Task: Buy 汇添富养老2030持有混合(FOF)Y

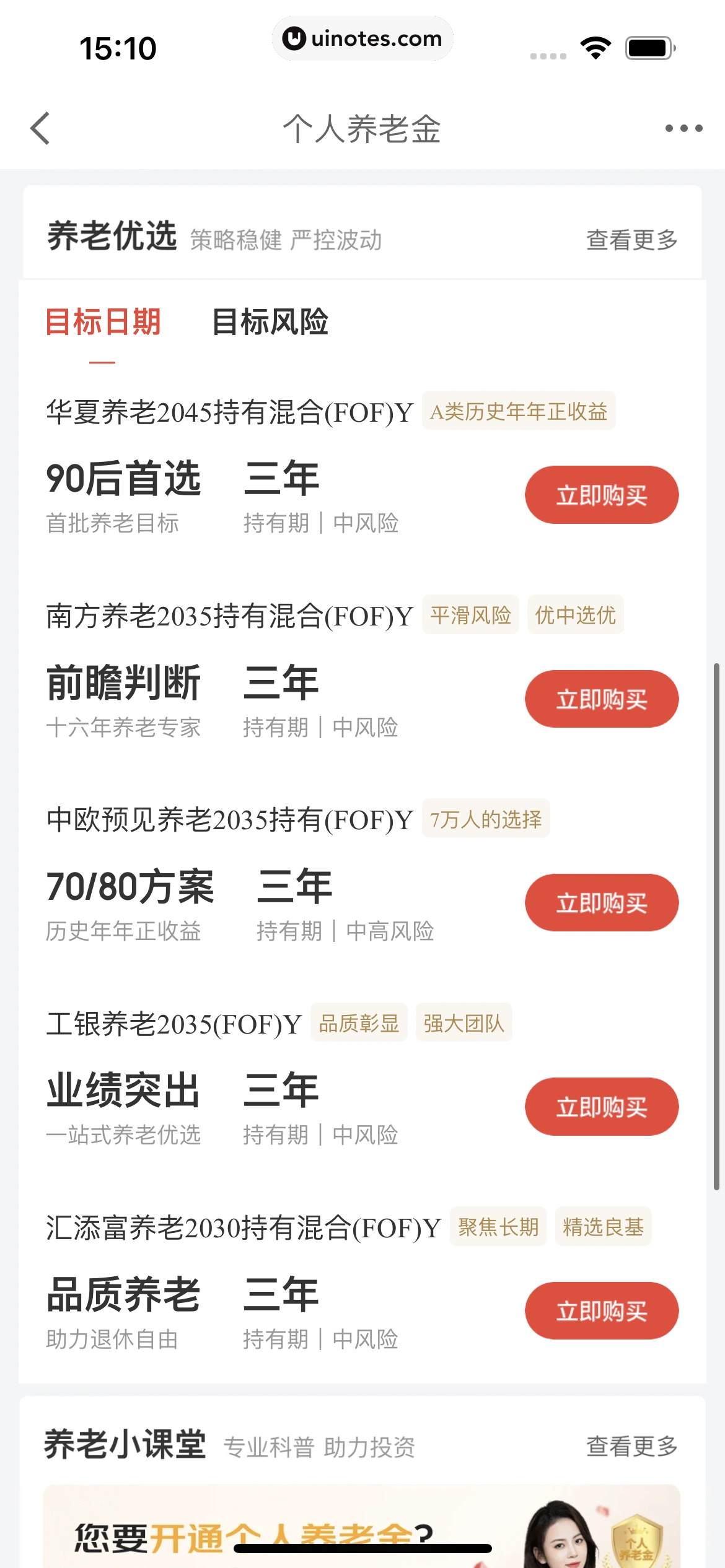Action: click(x=601, y=1310)
